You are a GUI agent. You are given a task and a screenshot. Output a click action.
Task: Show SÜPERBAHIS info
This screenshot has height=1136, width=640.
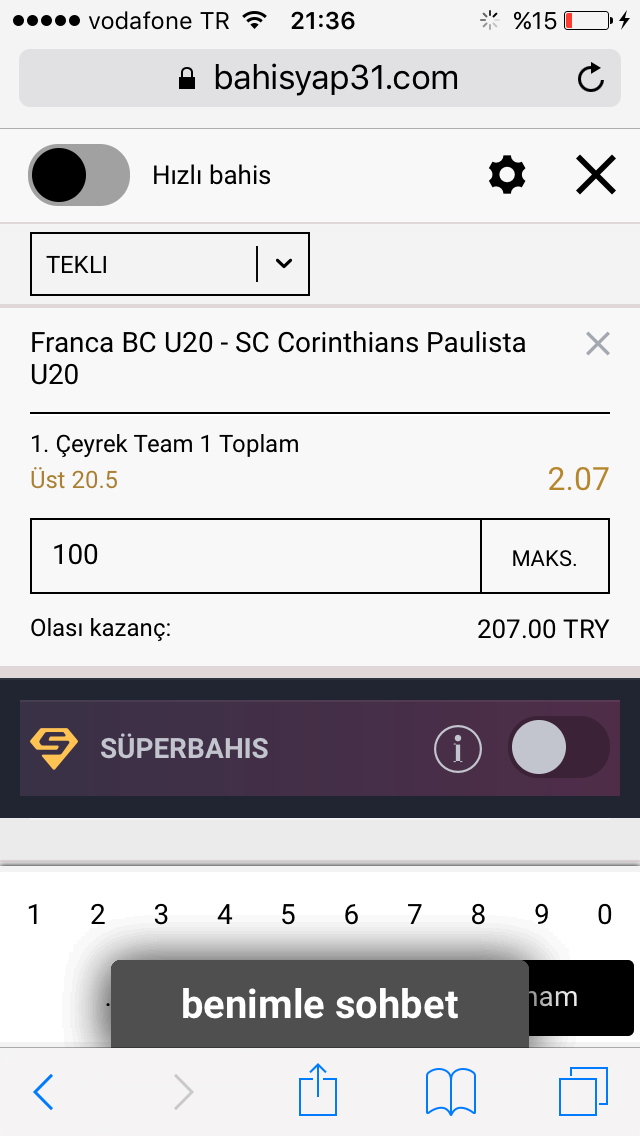(458, 748)
